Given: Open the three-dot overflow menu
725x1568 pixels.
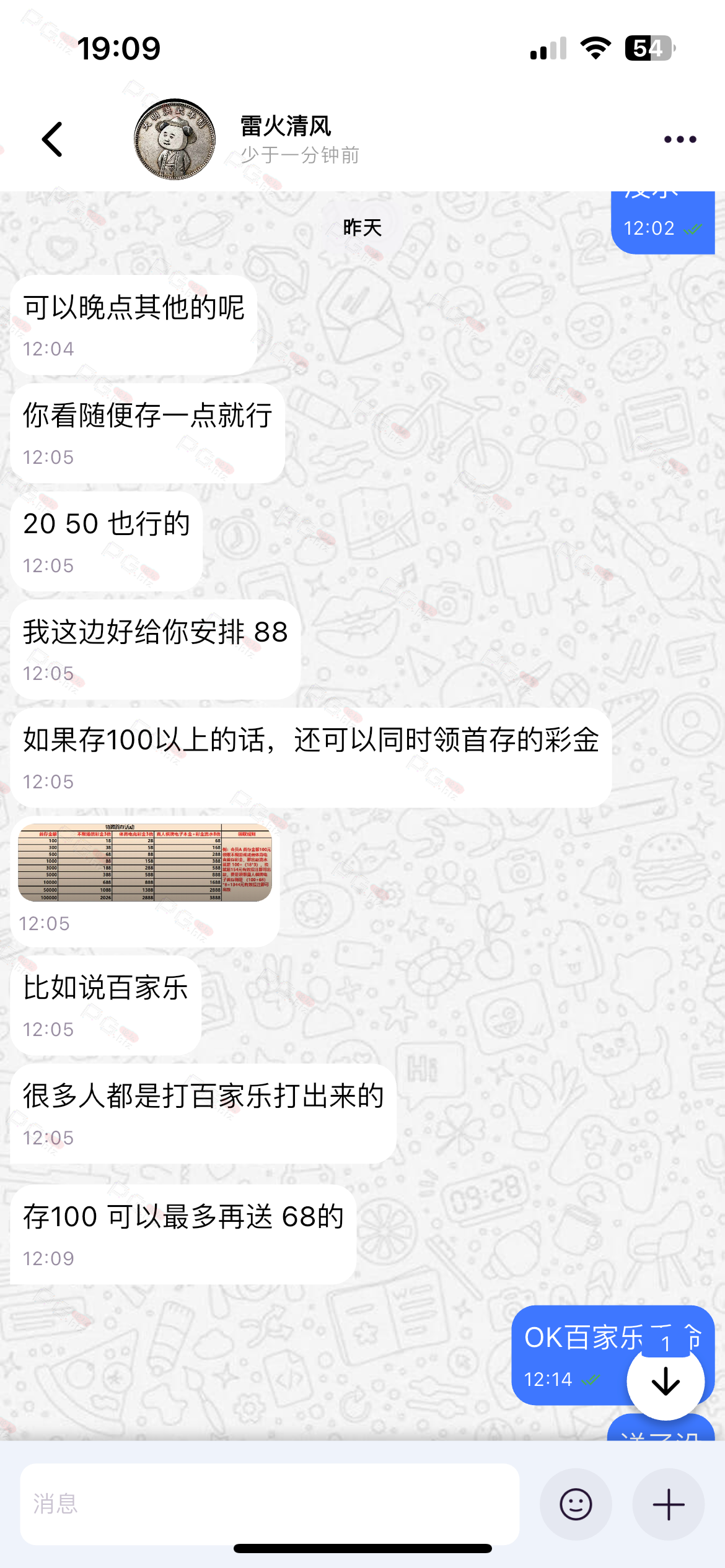Looking at the screenshot, I should click(680, 139).
